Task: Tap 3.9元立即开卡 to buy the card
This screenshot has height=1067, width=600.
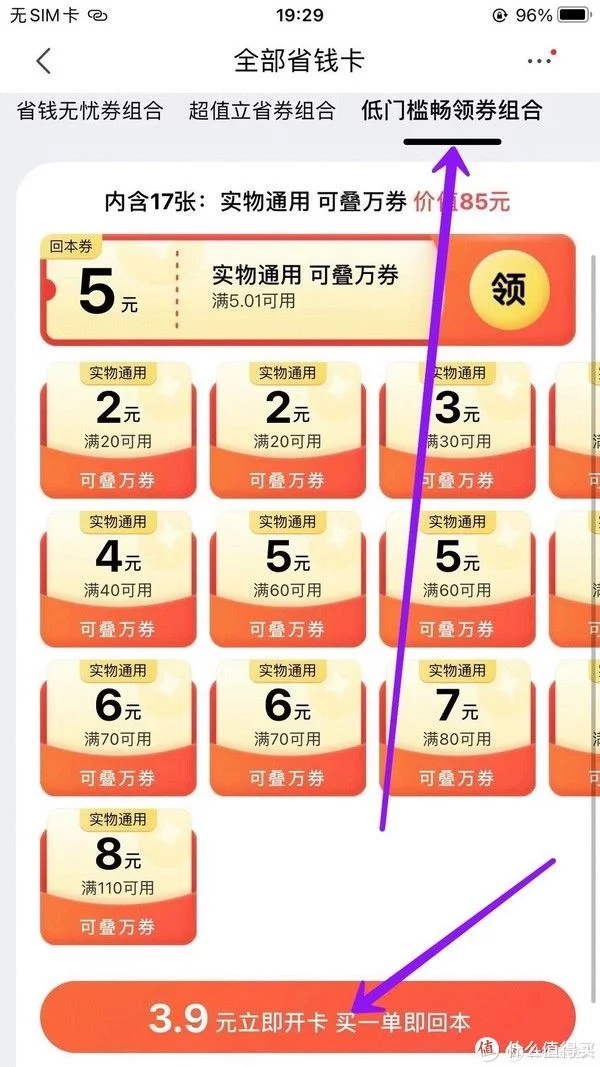Action: (x=308, y=1019)
